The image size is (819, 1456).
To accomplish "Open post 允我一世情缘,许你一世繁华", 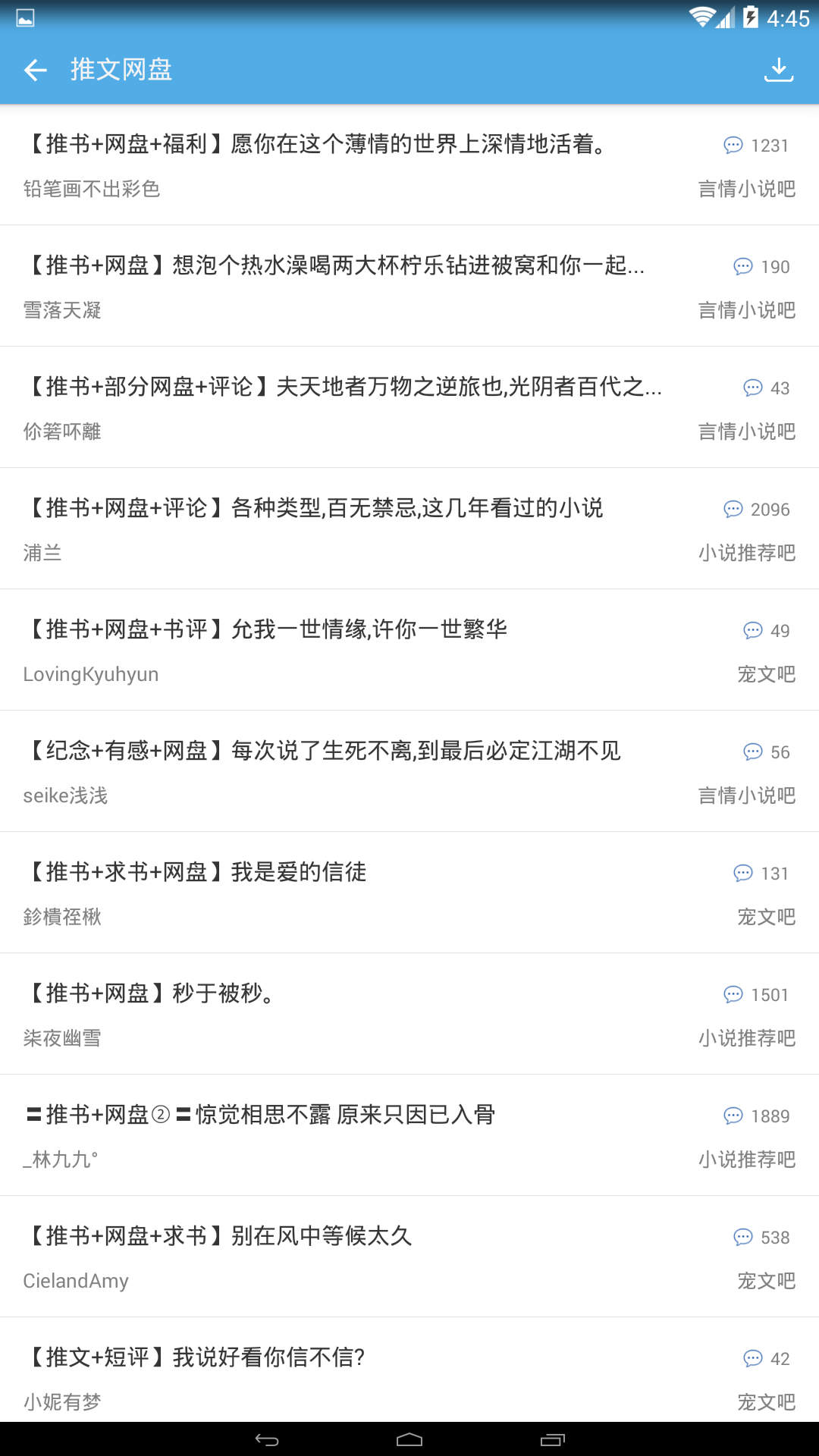I will [x=267, y=629].
